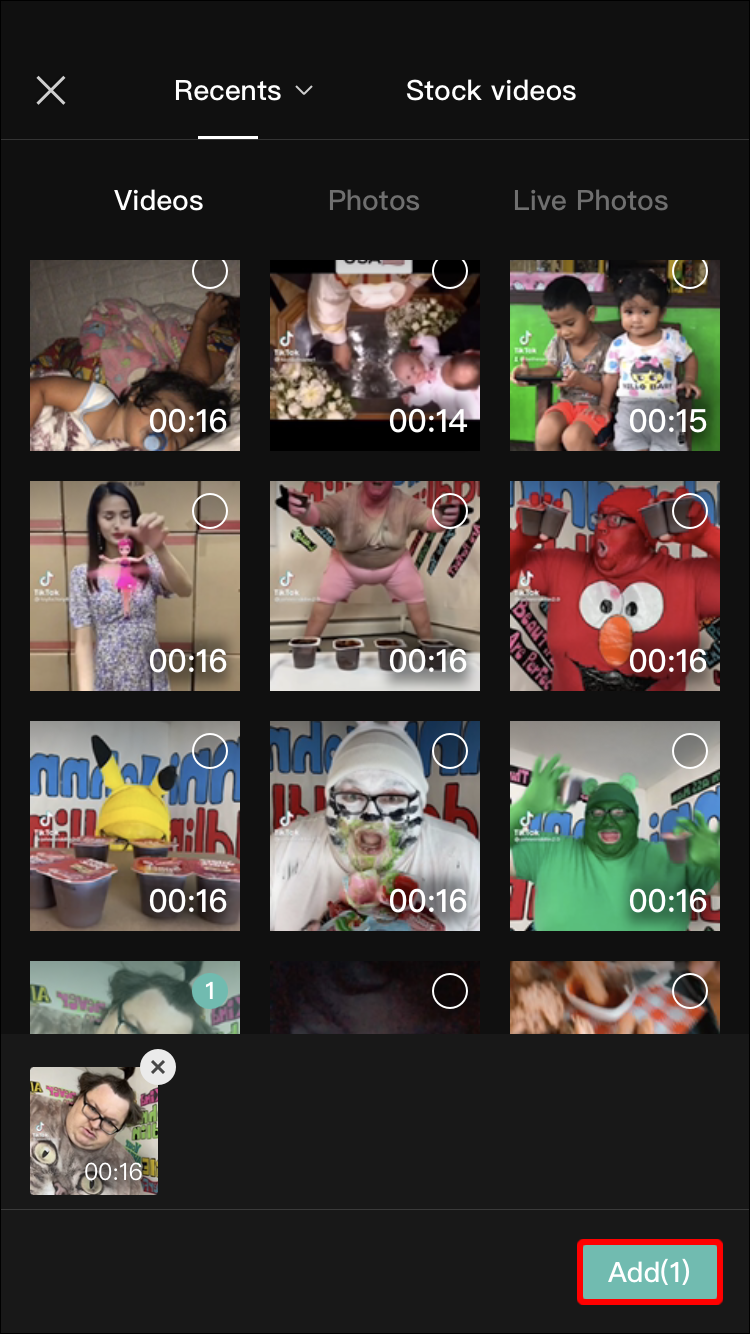
Task: Tap the Add(1) button
Action: pyautogui.click(x=649, y=1272)
